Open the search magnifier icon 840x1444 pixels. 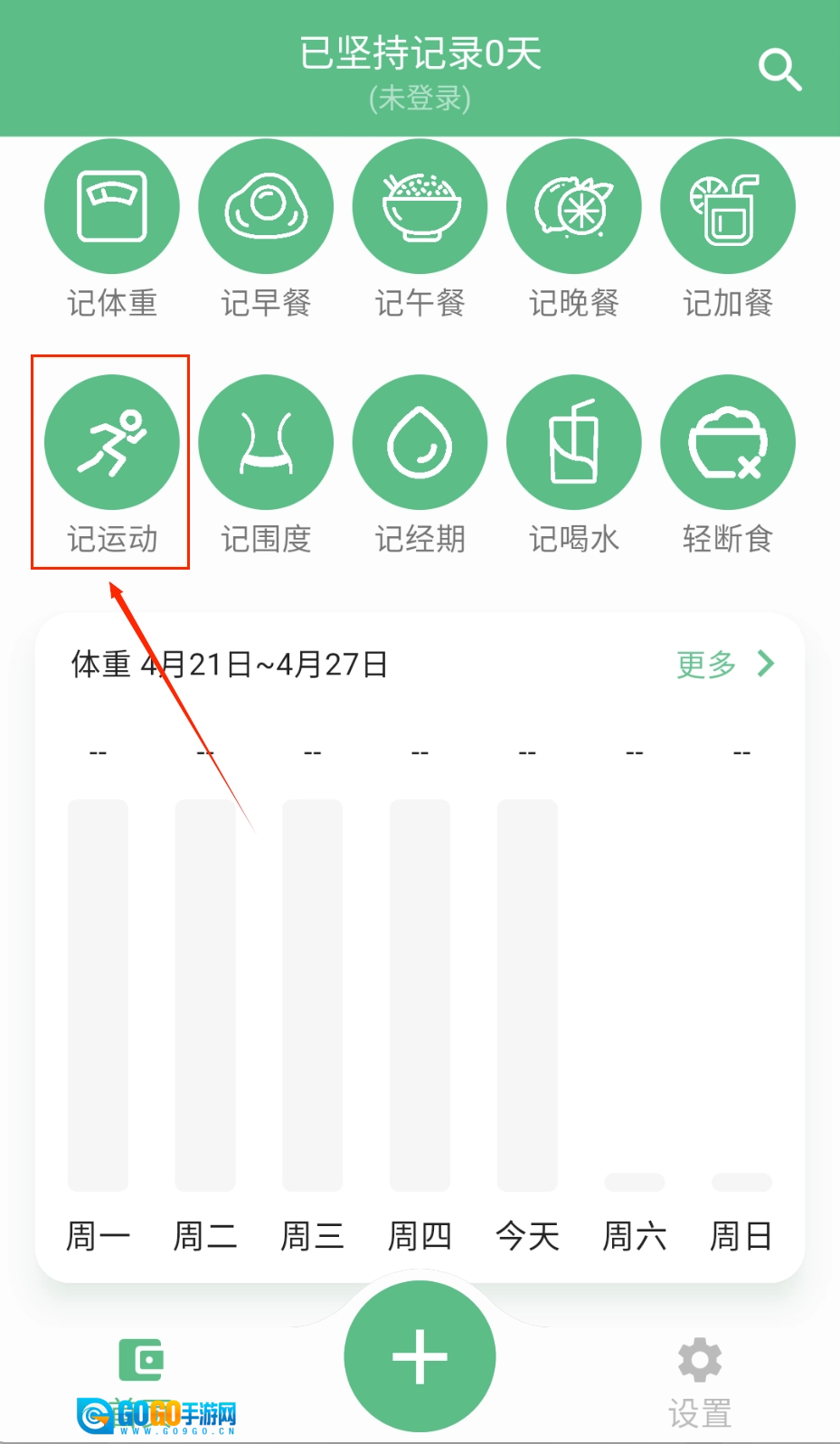coord(779,70)
